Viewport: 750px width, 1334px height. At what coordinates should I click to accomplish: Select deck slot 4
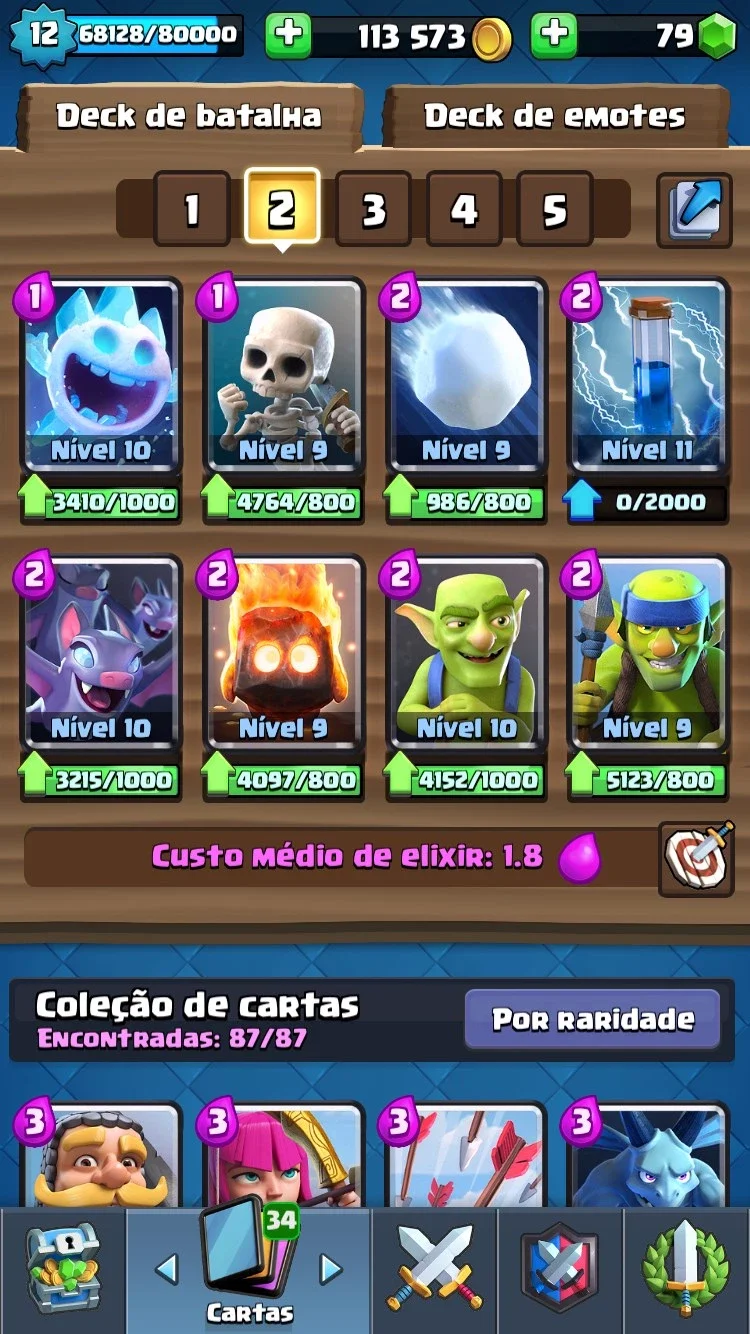tap(464, 209)
